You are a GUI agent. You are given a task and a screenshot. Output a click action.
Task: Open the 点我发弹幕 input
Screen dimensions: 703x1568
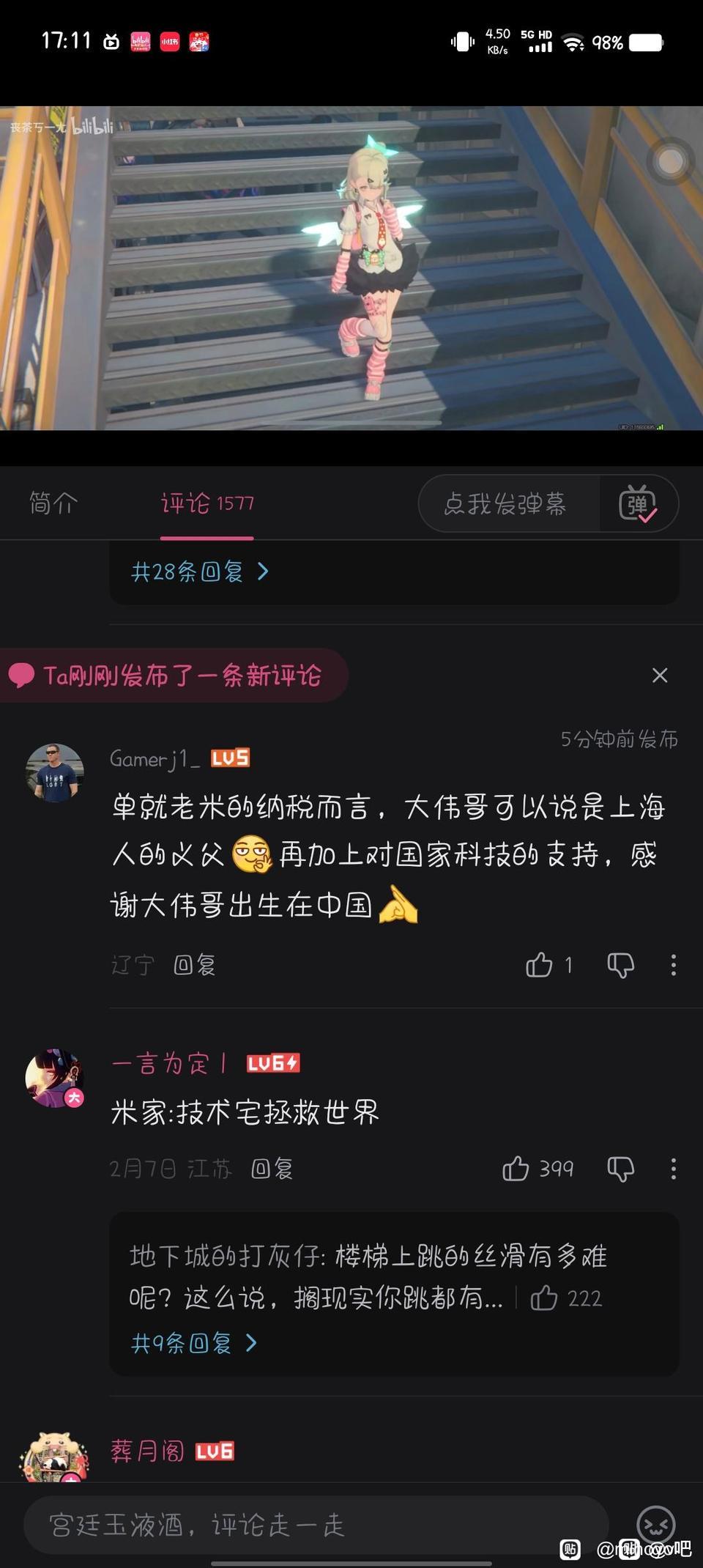click(x=505, y=503)
